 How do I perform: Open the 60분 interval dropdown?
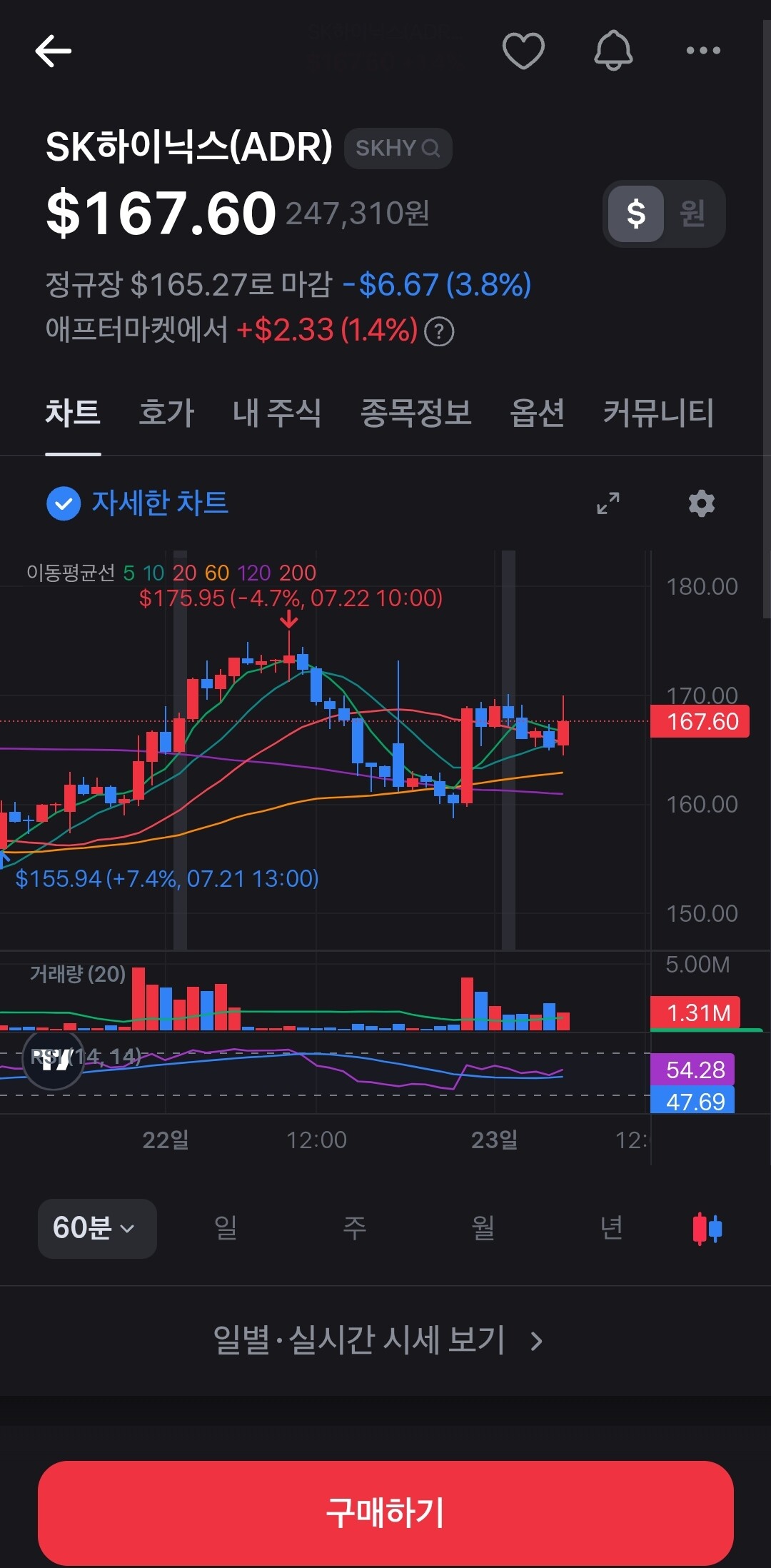[x=97, y=1228]
